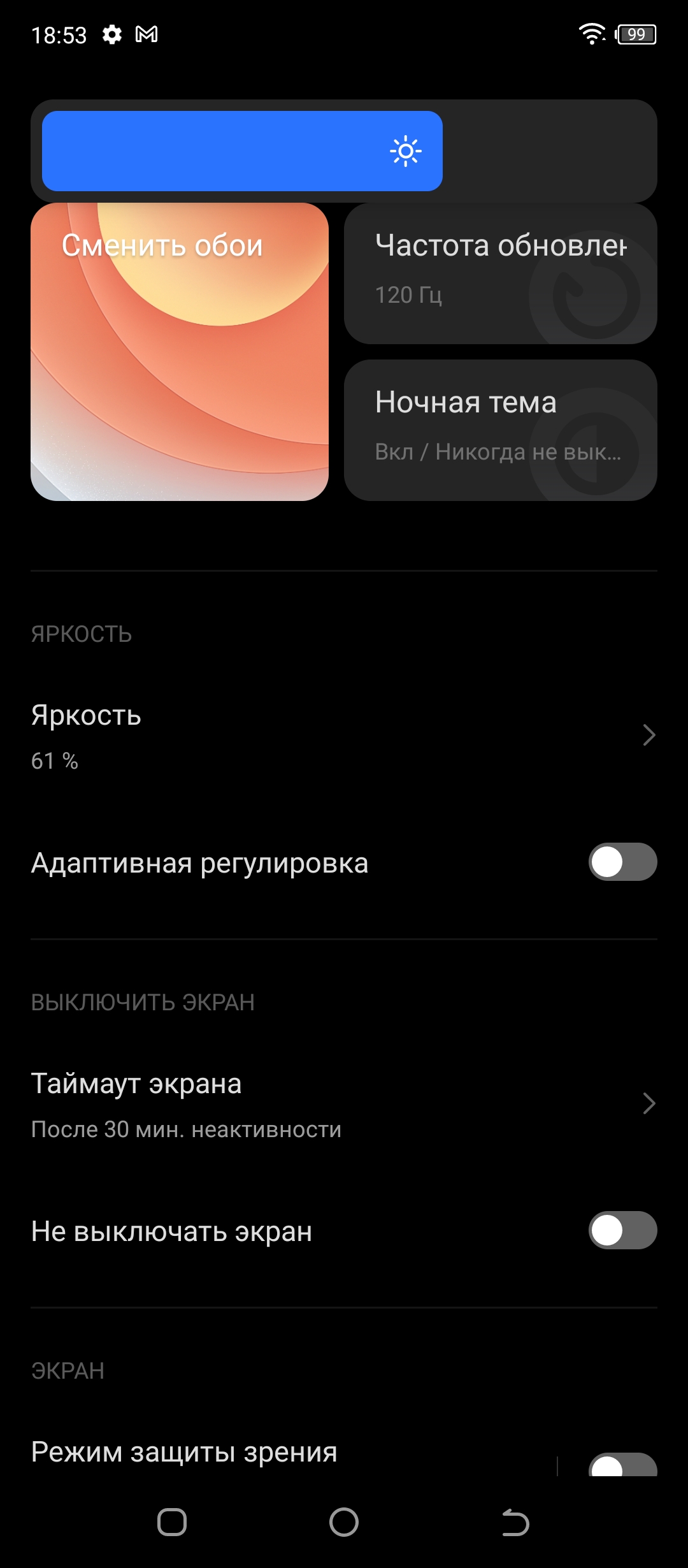Open the Ночная тема card

(x=500, y=430)
